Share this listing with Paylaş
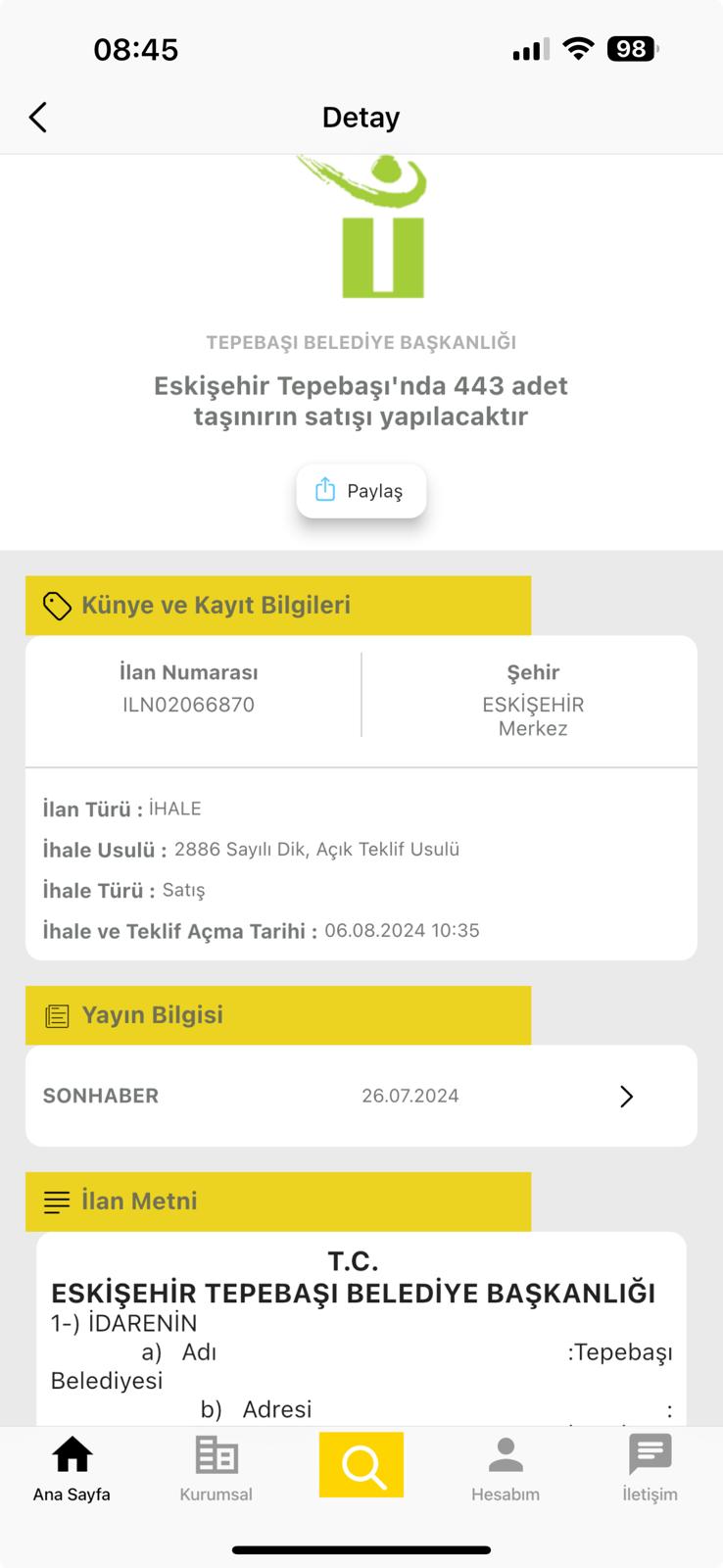The height and width of the screenshot is (1568, 723). [x=361, y=491]
